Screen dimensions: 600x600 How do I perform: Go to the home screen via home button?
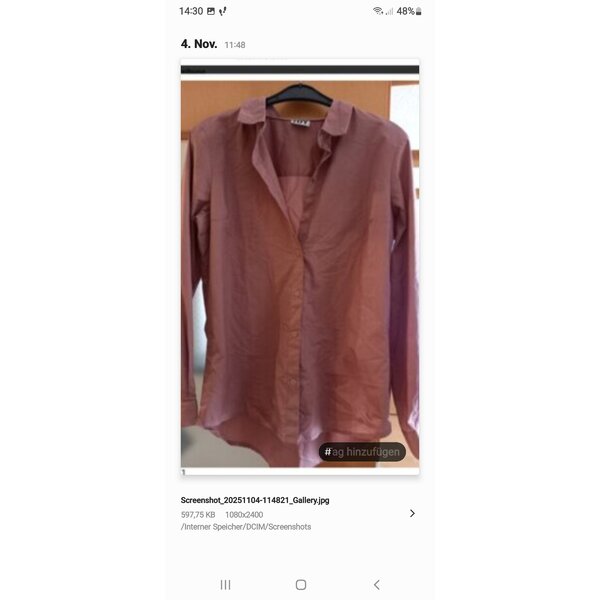[300, 584]
